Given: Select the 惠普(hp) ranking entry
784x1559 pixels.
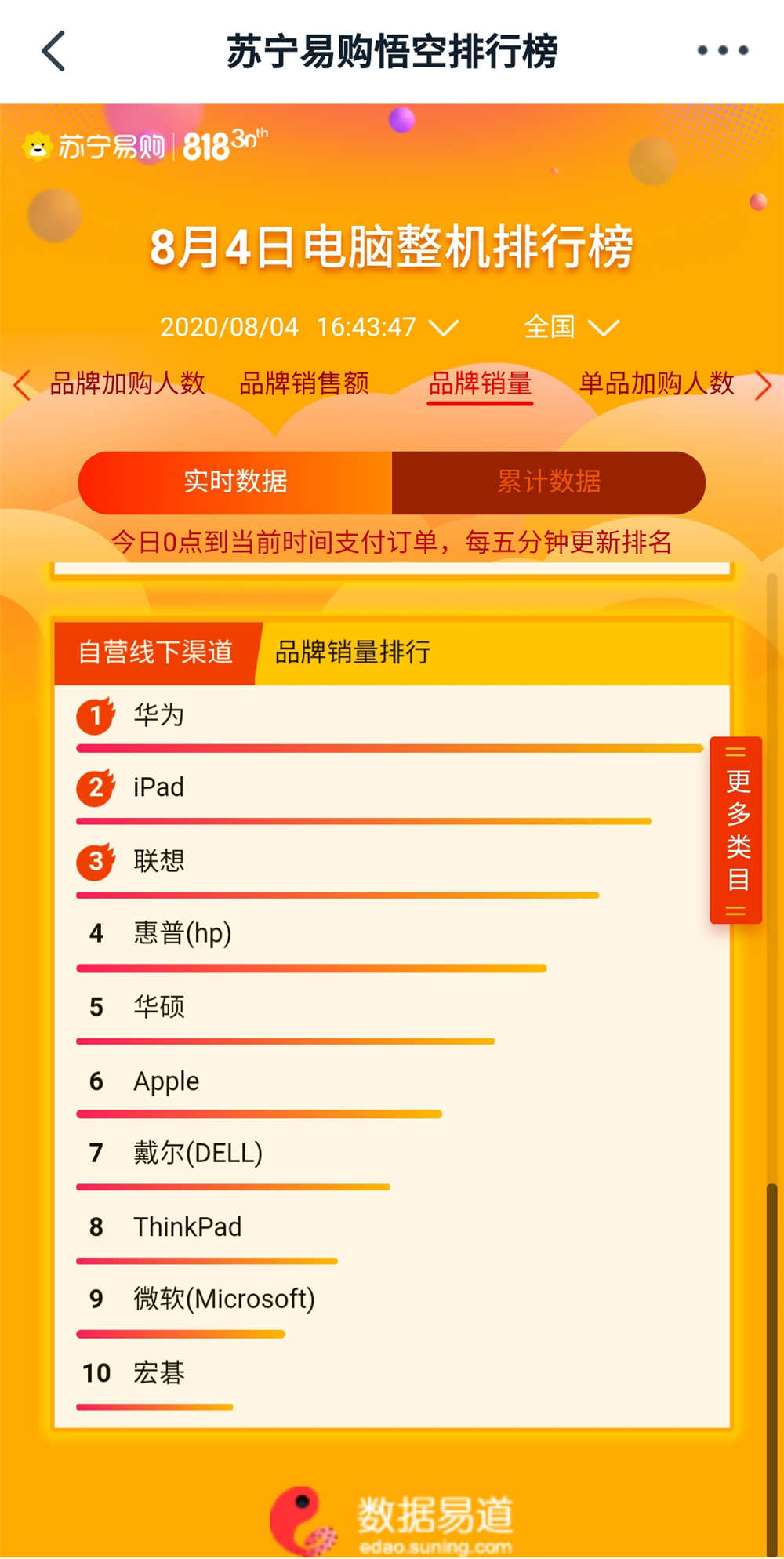Looking at the screenshot, I should click(182, 933).
